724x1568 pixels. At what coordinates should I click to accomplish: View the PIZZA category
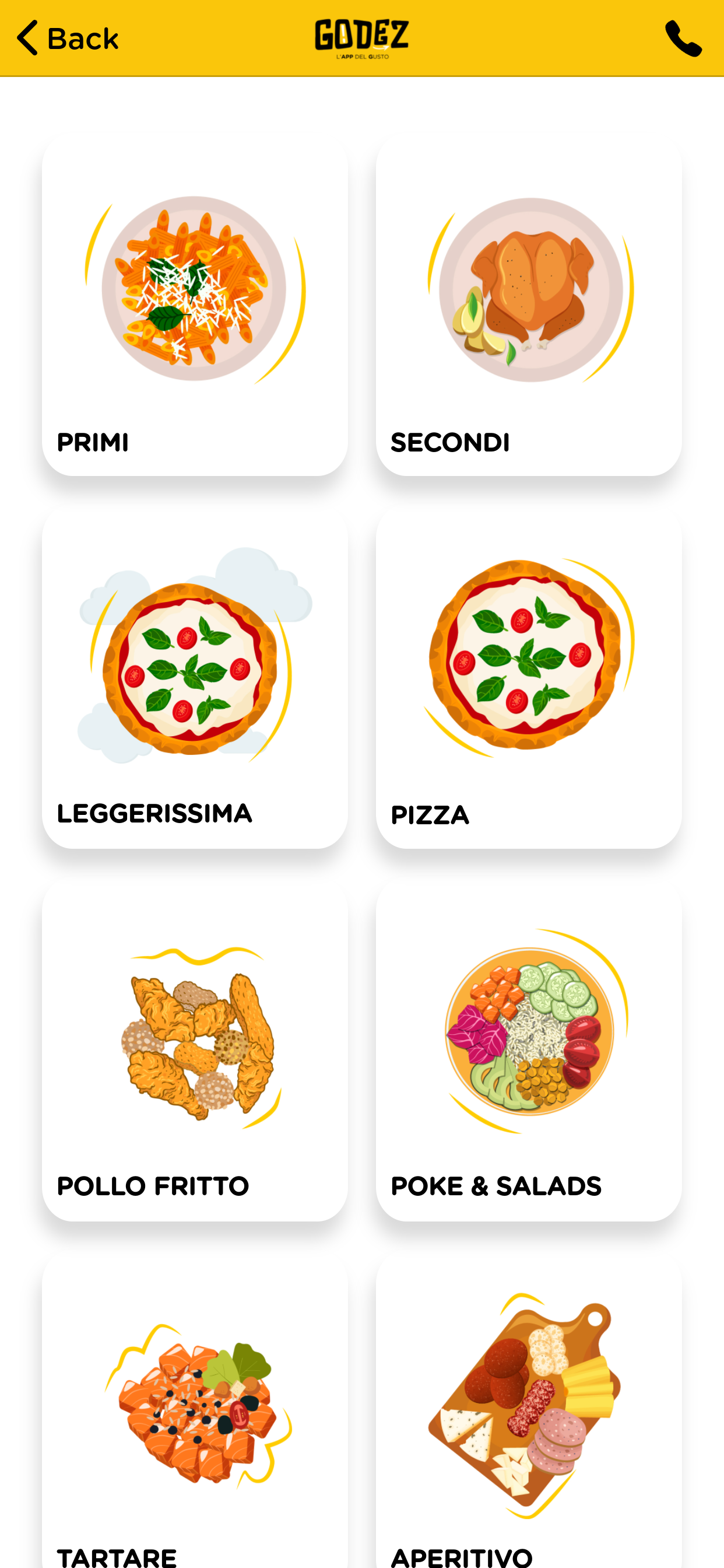point(528,677)
